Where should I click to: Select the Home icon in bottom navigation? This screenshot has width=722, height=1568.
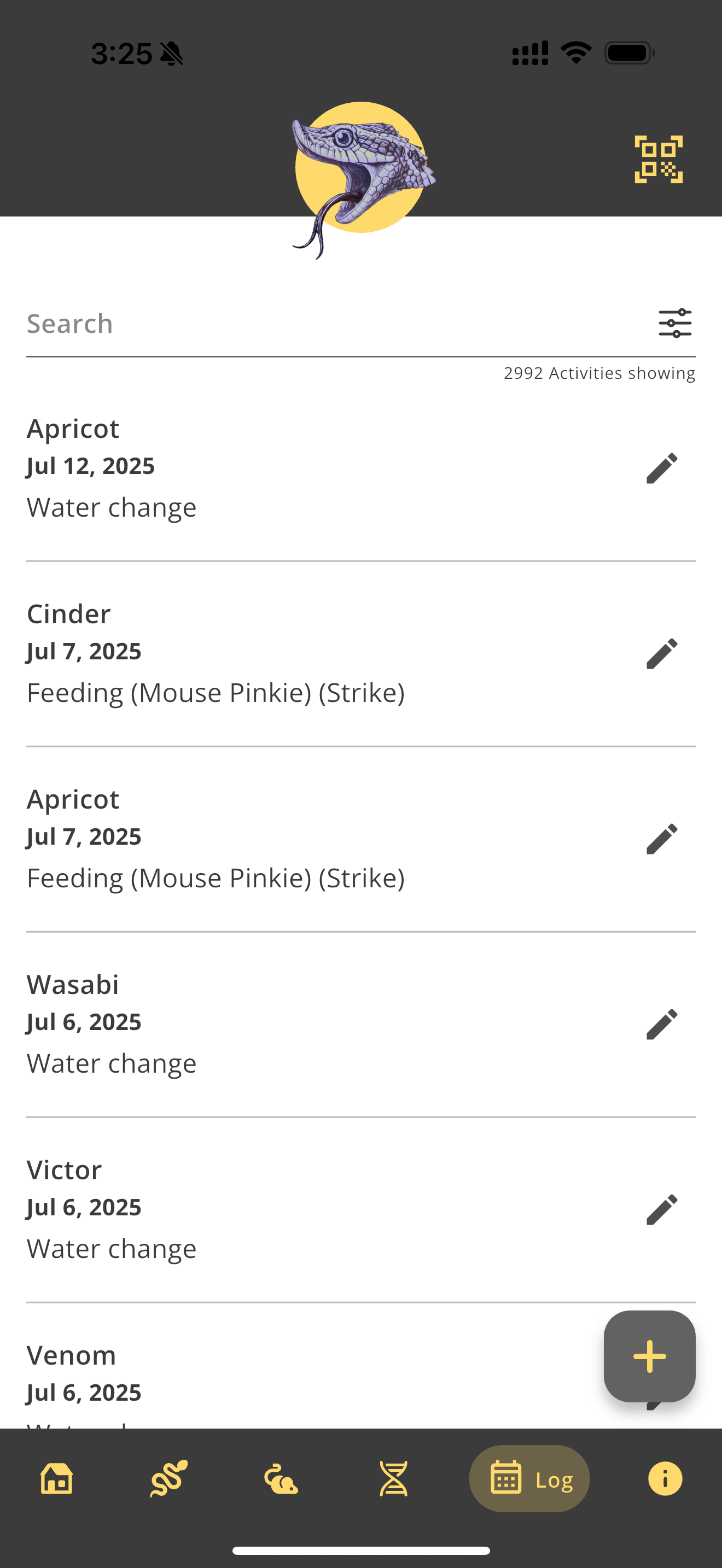coord(57,1478)
